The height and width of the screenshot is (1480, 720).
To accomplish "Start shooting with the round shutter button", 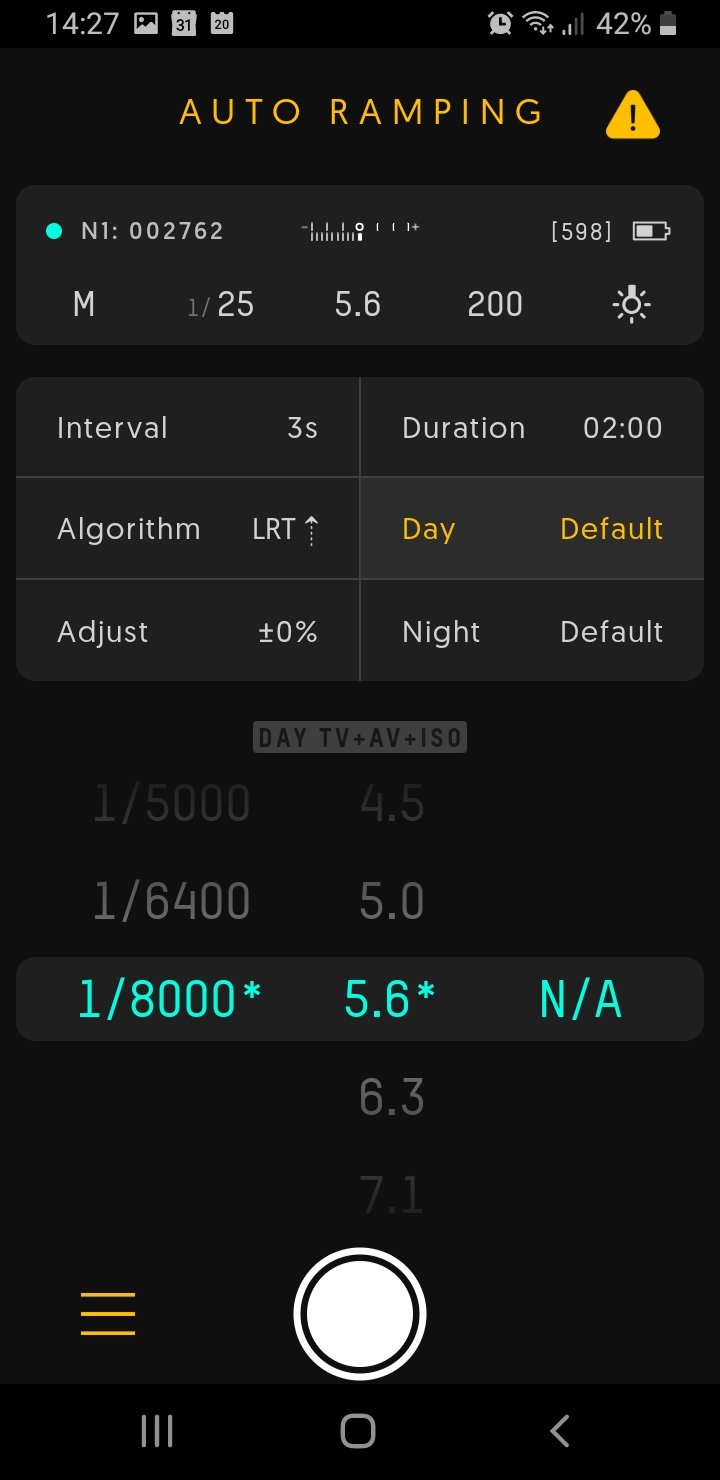I will [360, 1313].
